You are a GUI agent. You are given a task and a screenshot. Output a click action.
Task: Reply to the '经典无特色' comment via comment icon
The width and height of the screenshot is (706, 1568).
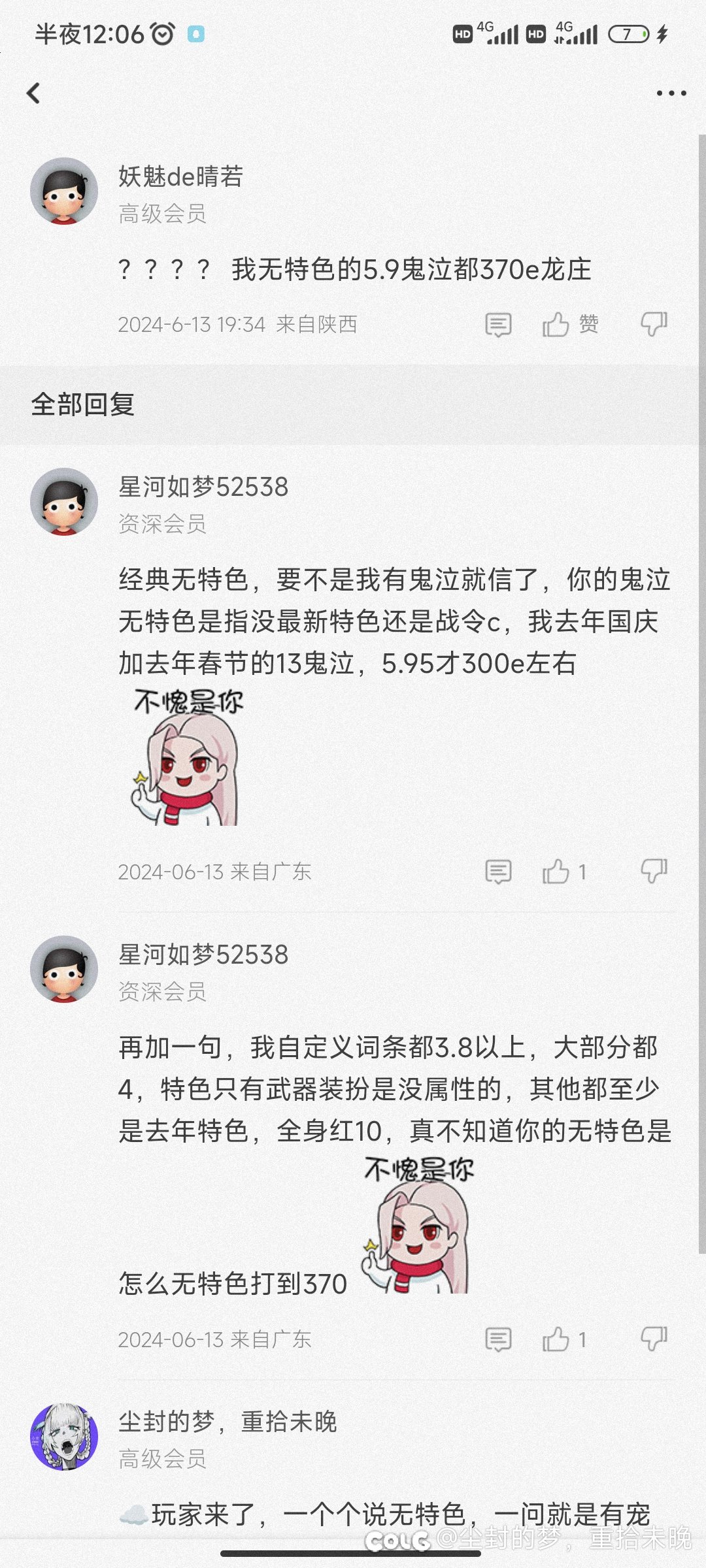pyautogui.click(x=498, y=872)
